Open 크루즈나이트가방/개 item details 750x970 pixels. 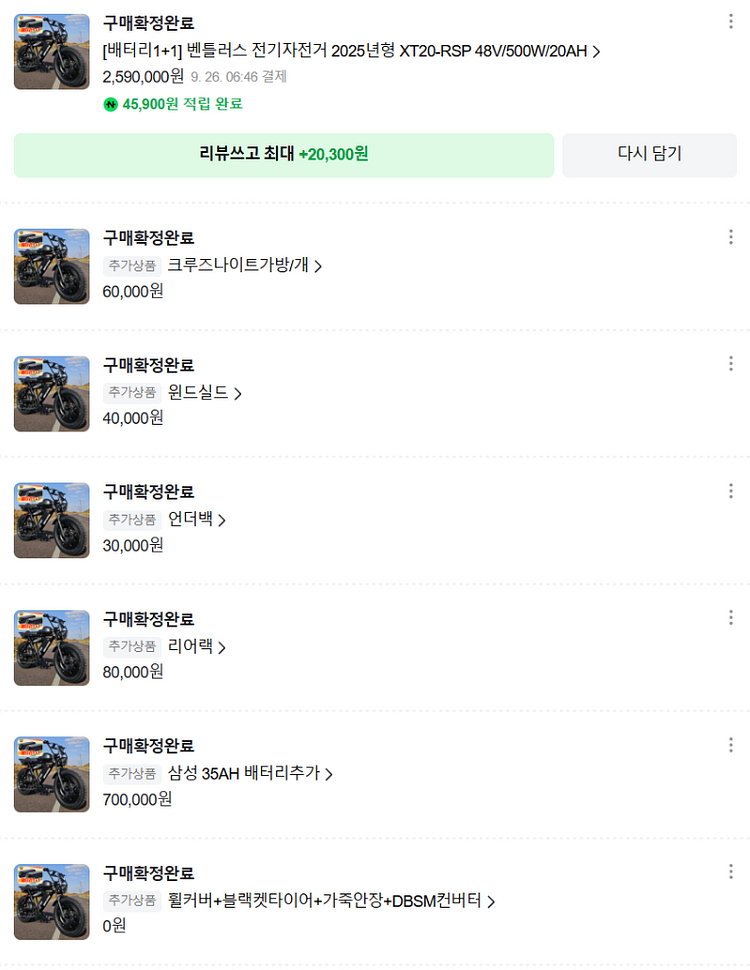pyautogui.click(x=244, y=265)
